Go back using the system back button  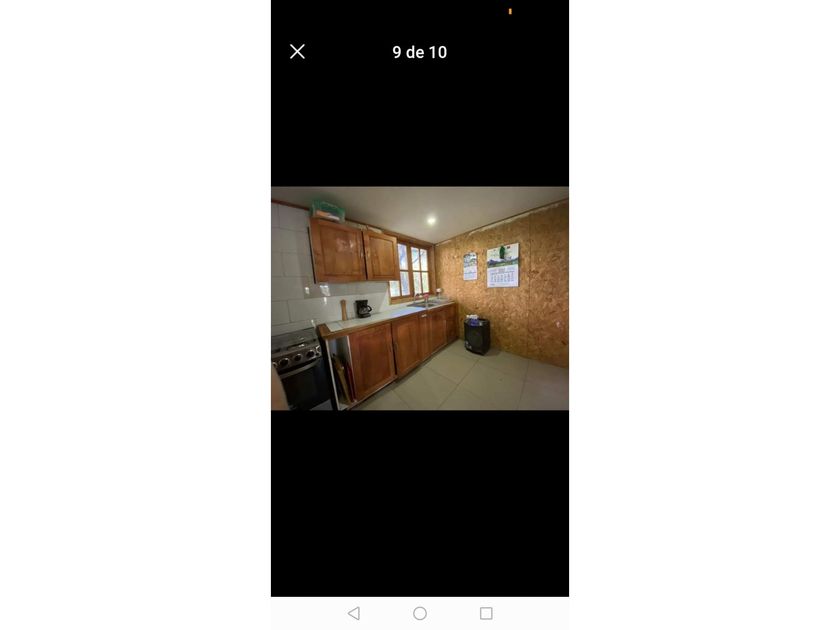[x=353, y=613]
